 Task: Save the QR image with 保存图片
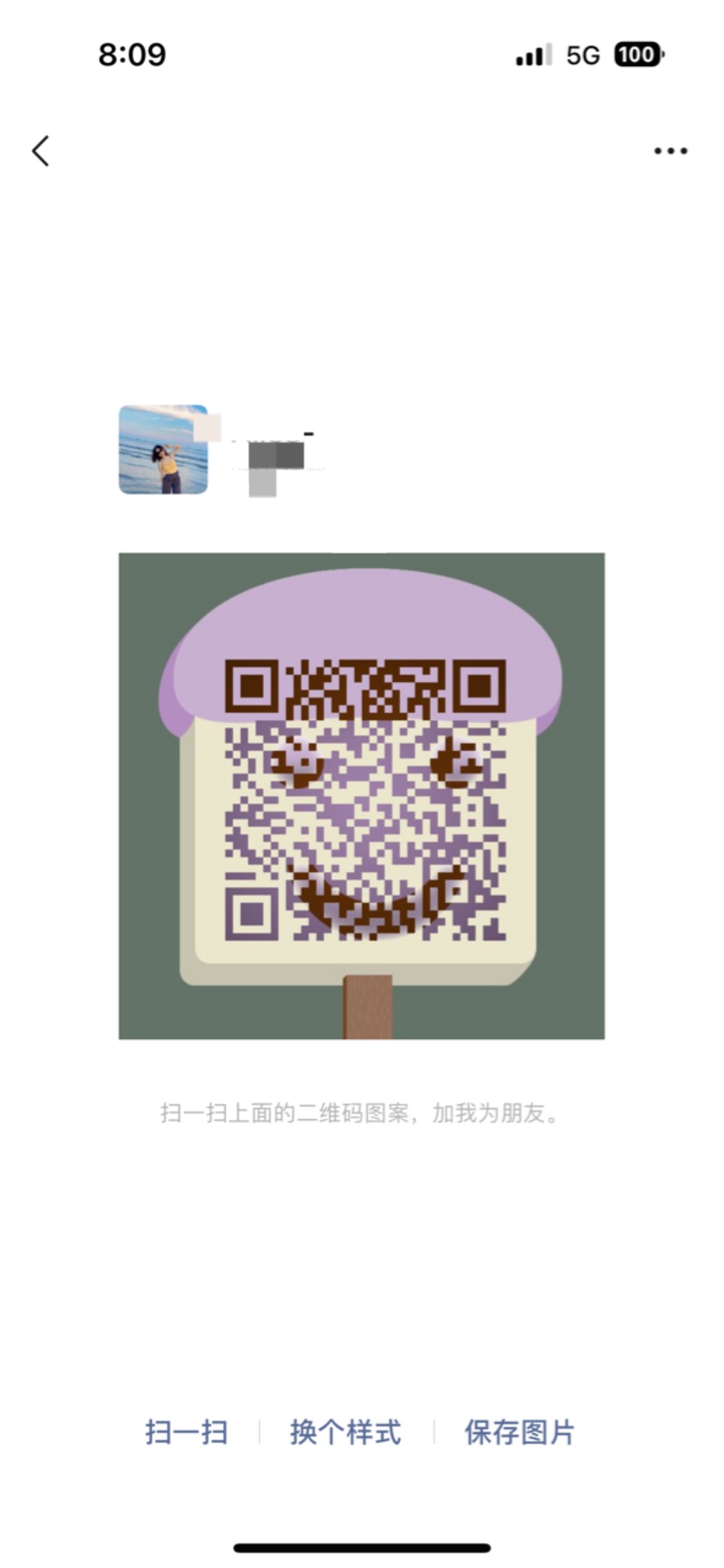tap(519, 1432)
